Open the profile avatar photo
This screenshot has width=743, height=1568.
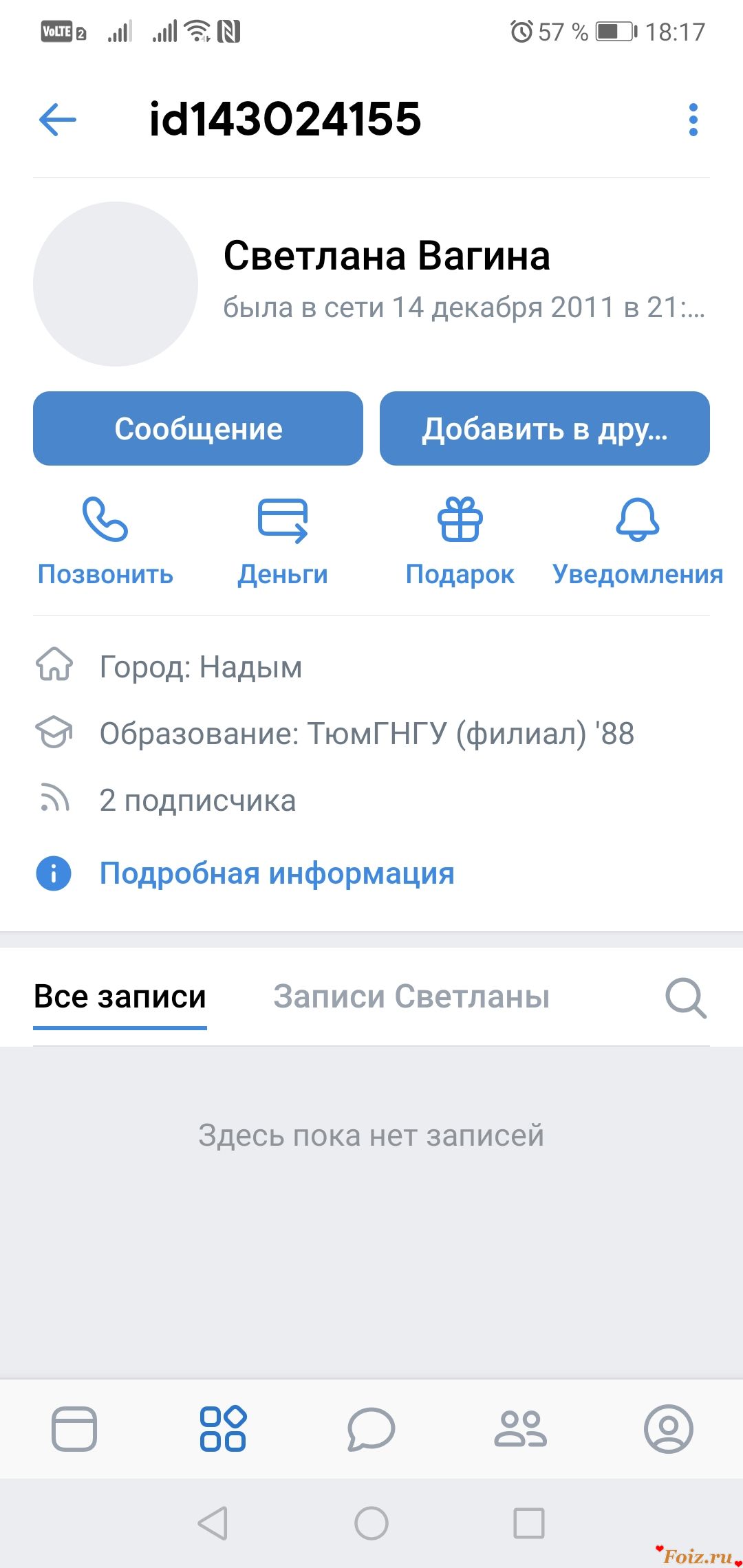[116, 284]
